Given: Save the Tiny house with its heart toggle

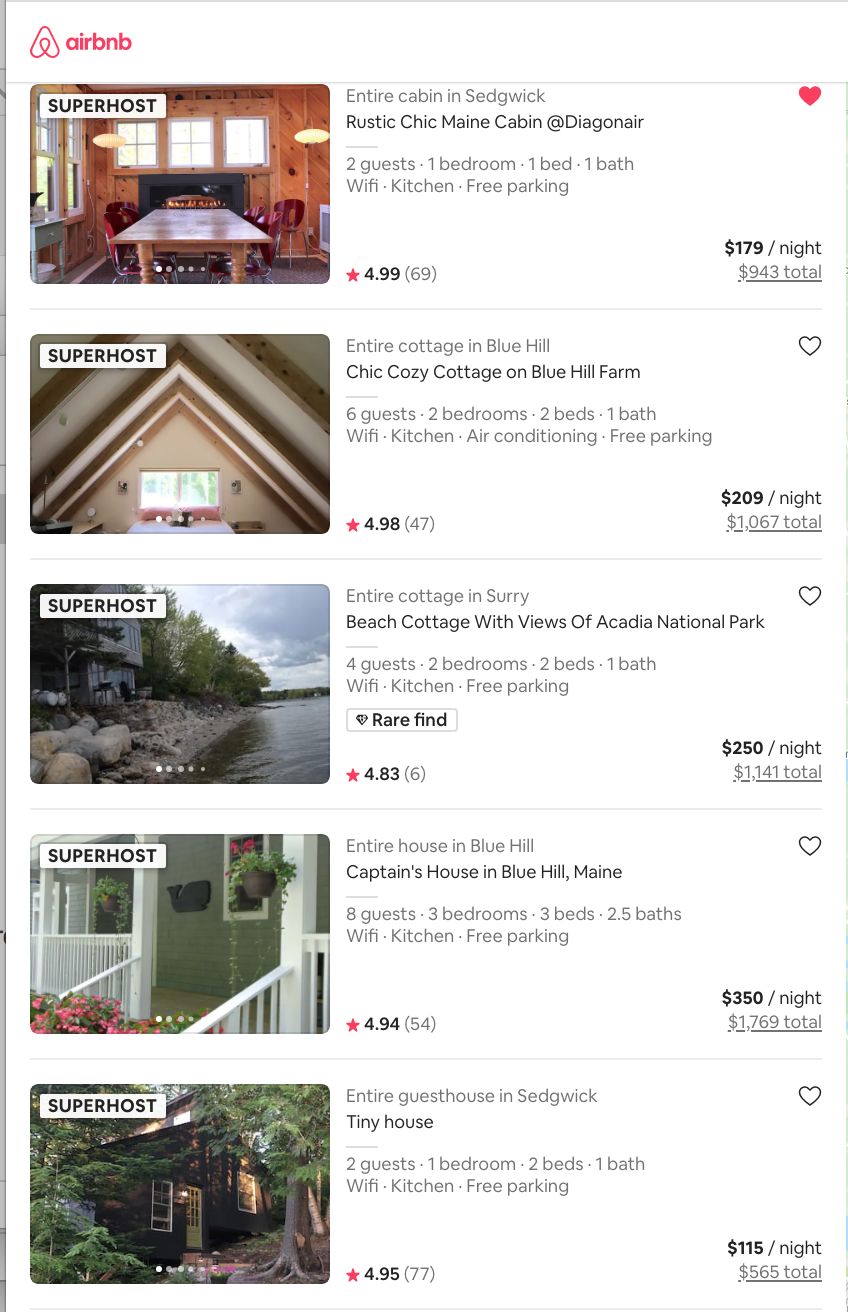Looking at the screenshot, I should click(809, 1095).
